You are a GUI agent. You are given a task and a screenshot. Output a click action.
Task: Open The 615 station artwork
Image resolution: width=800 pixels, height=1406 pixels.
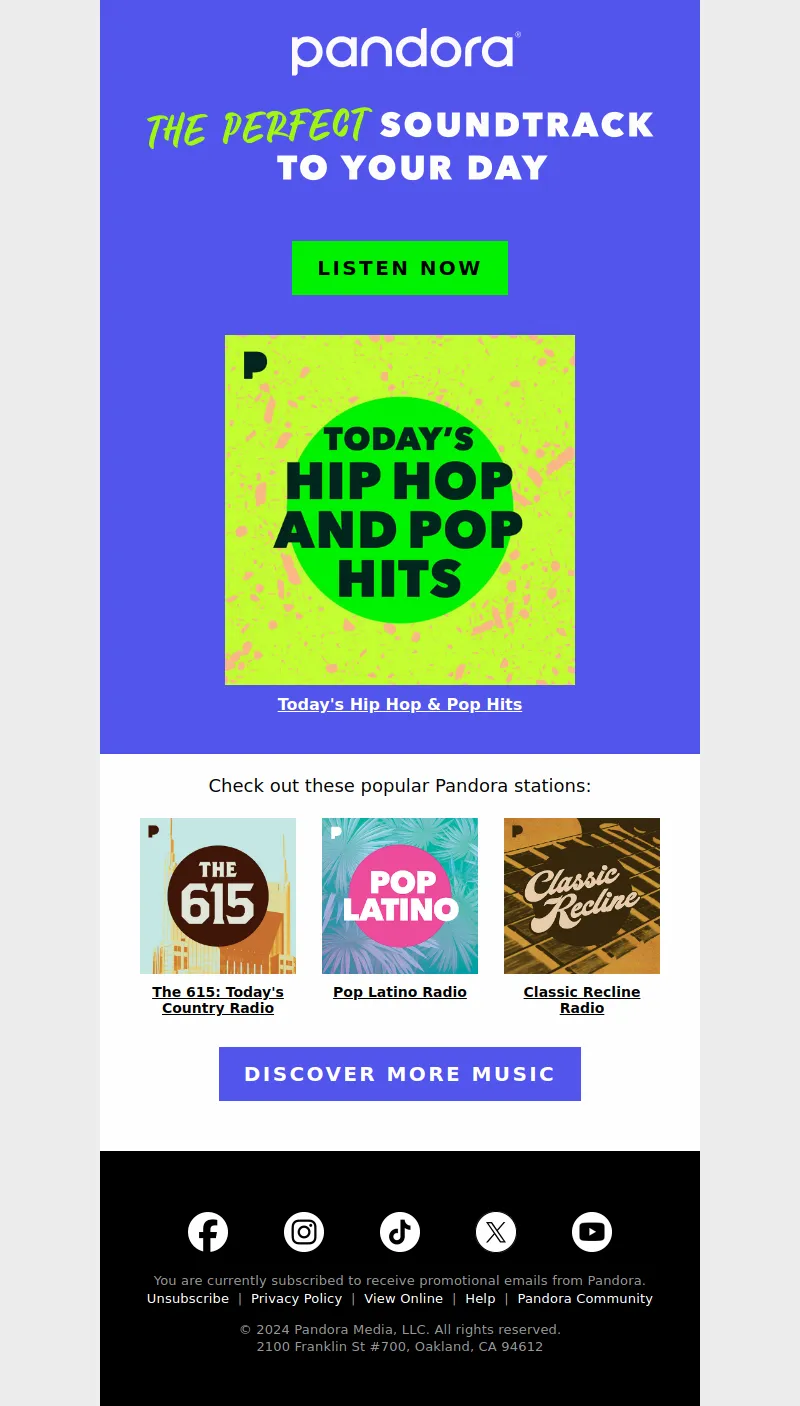[218, 896]
